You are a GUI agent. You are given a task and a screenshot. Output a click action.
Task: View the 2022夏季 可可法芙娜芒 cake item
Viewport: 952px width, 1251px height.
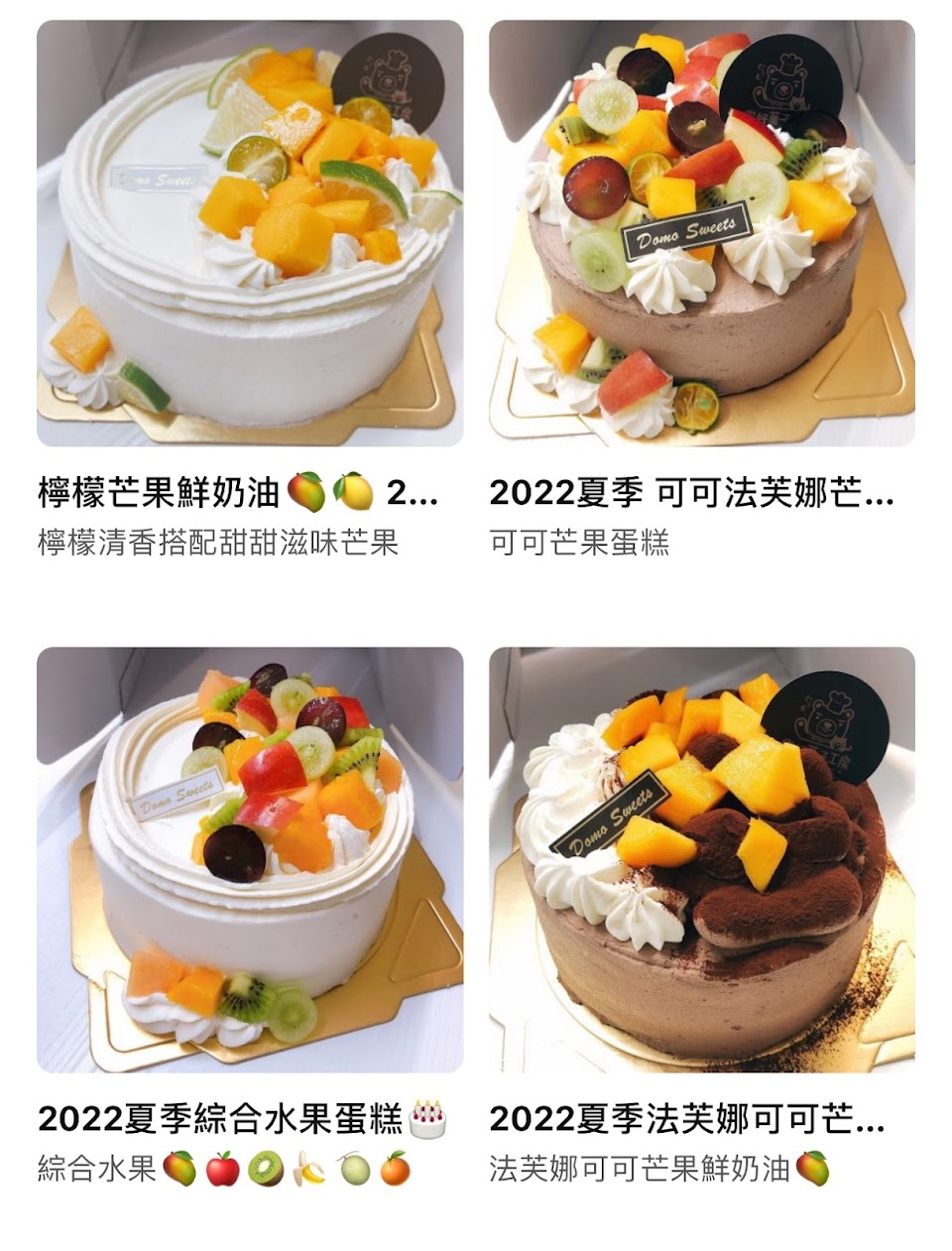click(x=701, y=233)
